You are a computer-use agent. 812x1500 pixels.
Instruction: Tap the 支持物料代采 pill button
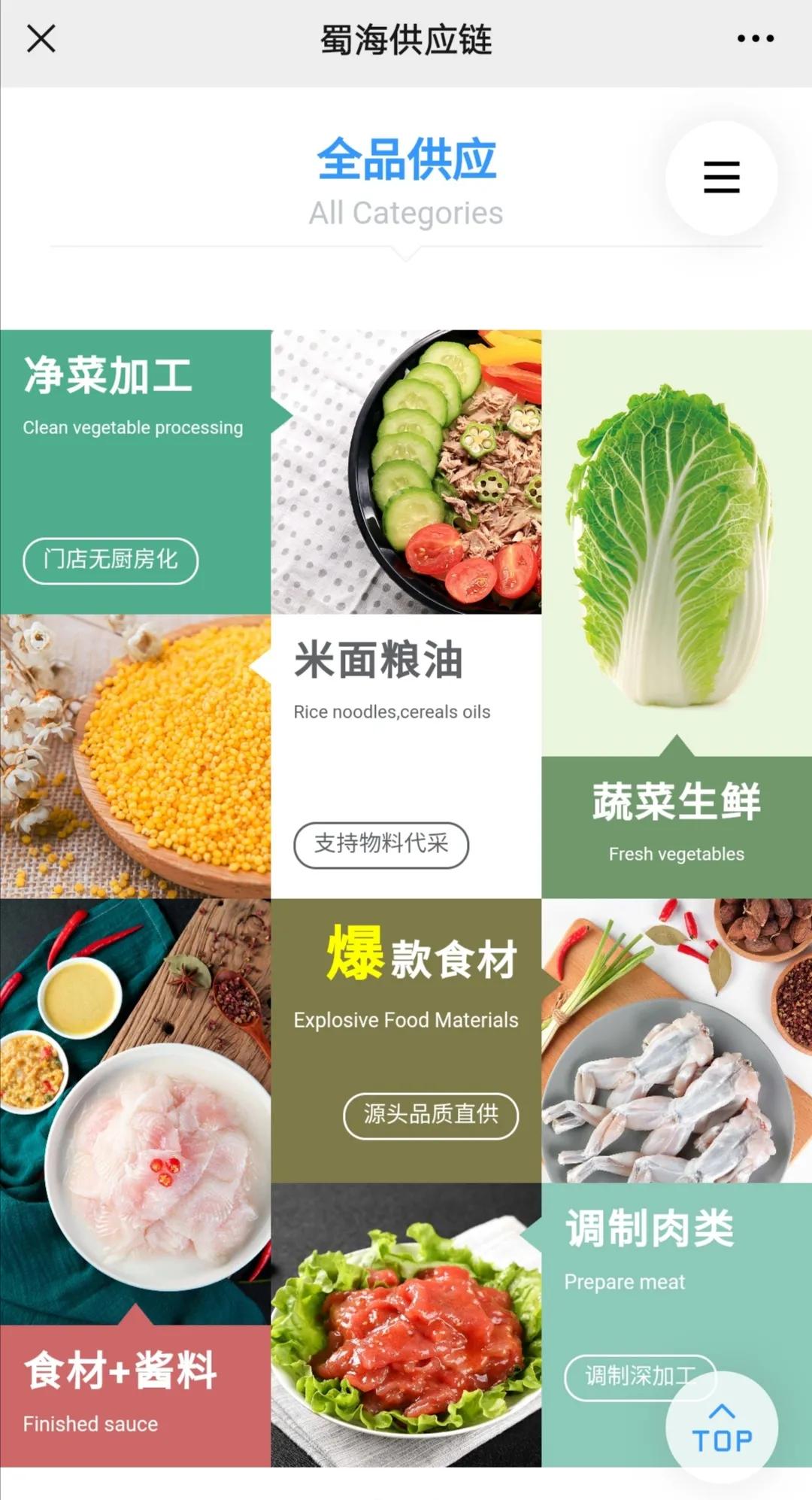tap(382, 846)
